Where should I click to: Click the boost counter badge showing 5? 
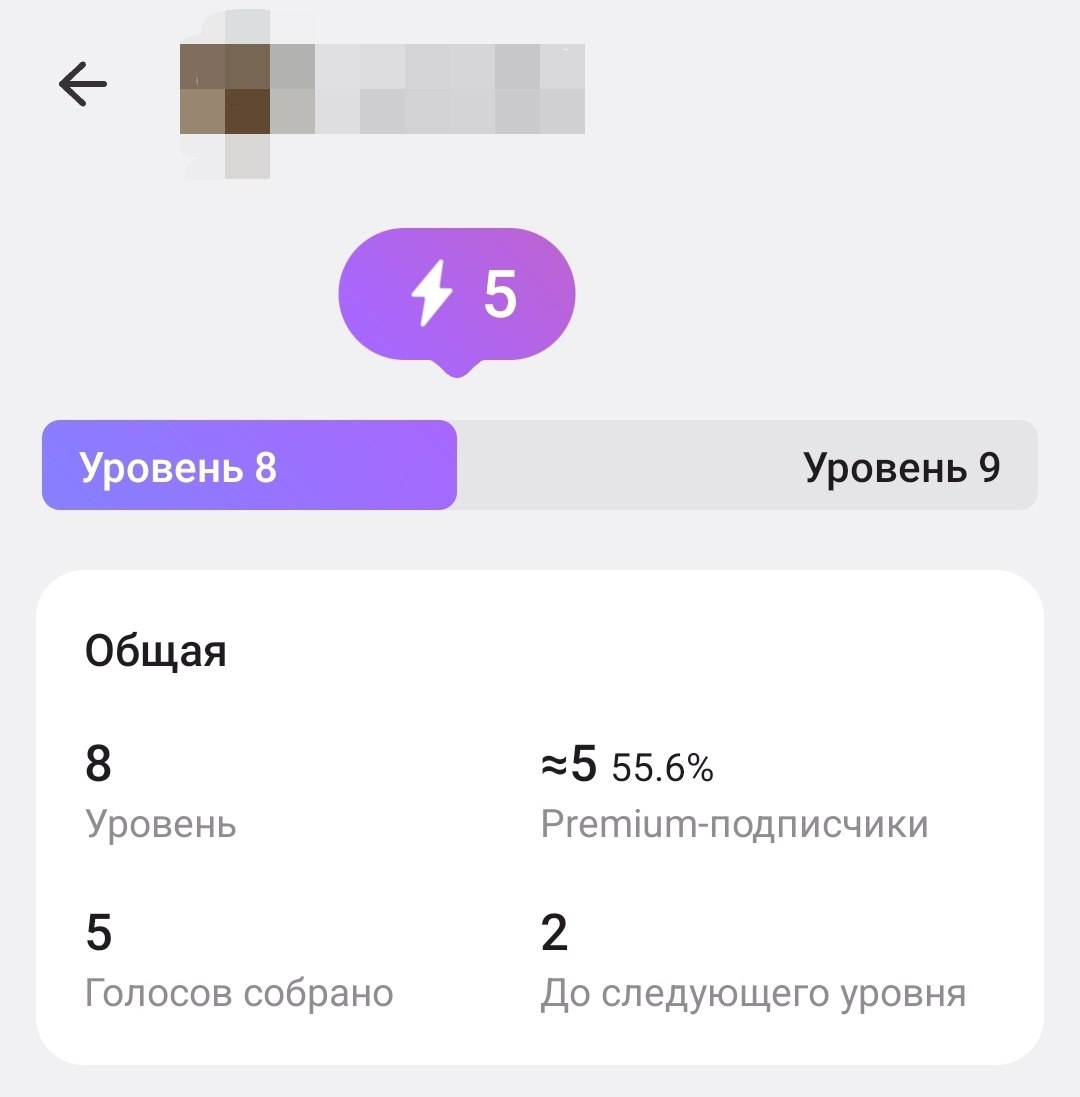(x=457, y=292)
